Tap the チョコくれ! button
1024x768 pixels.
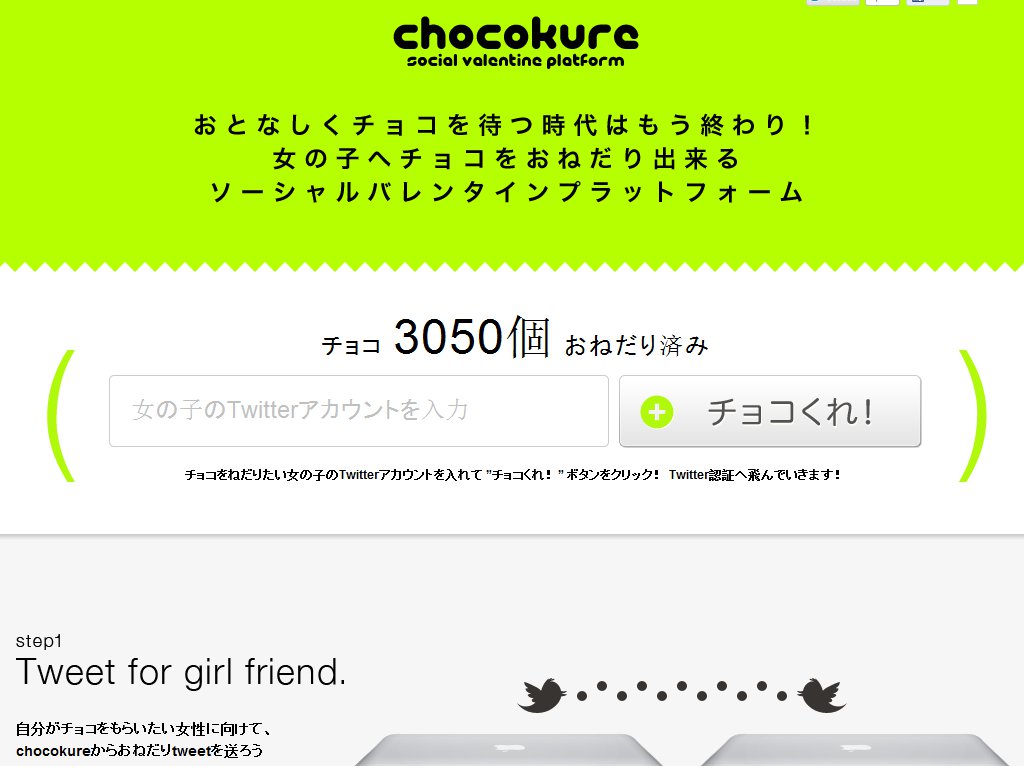[769, 411]
